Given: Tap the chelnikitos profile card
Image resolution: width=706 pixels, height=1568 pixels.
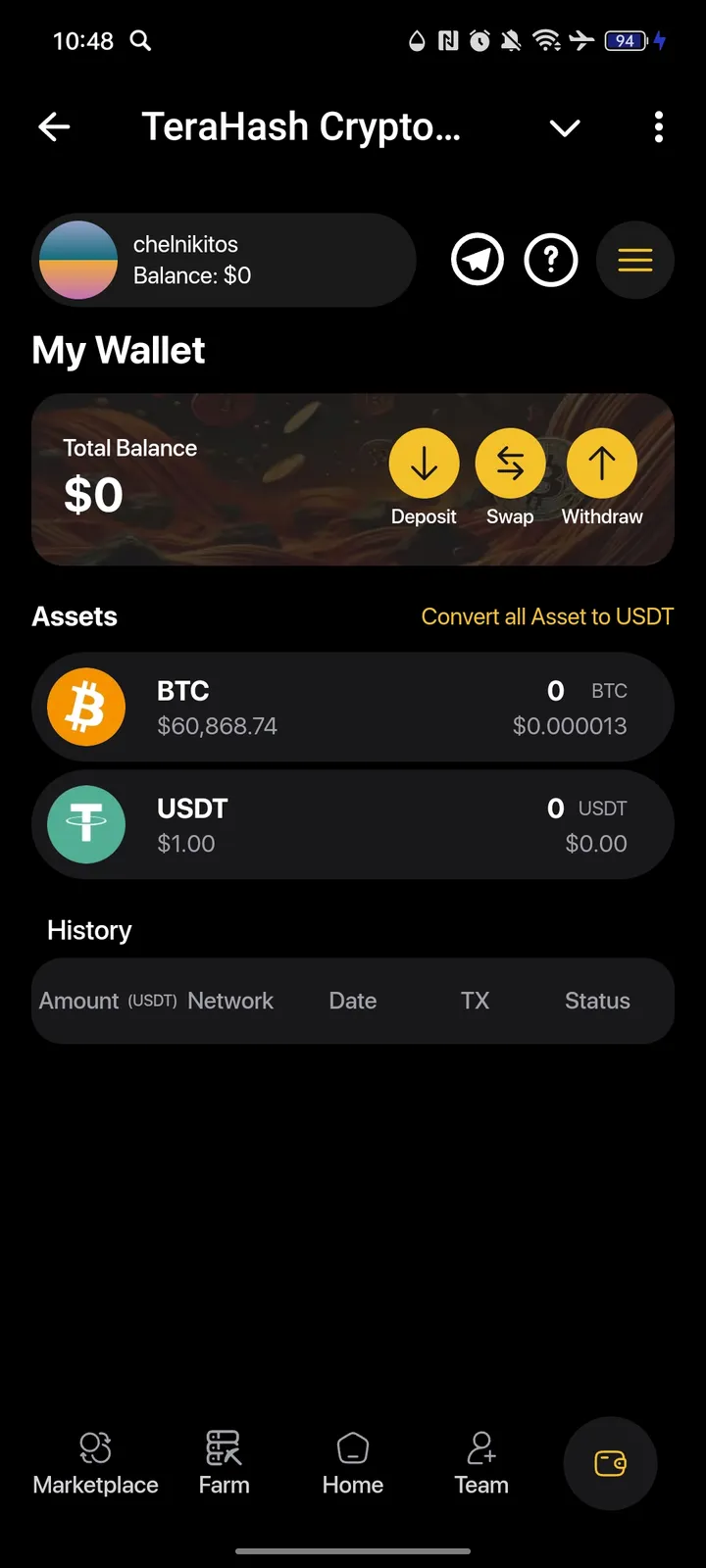Looking at the screenshot, I should [224, 260].
